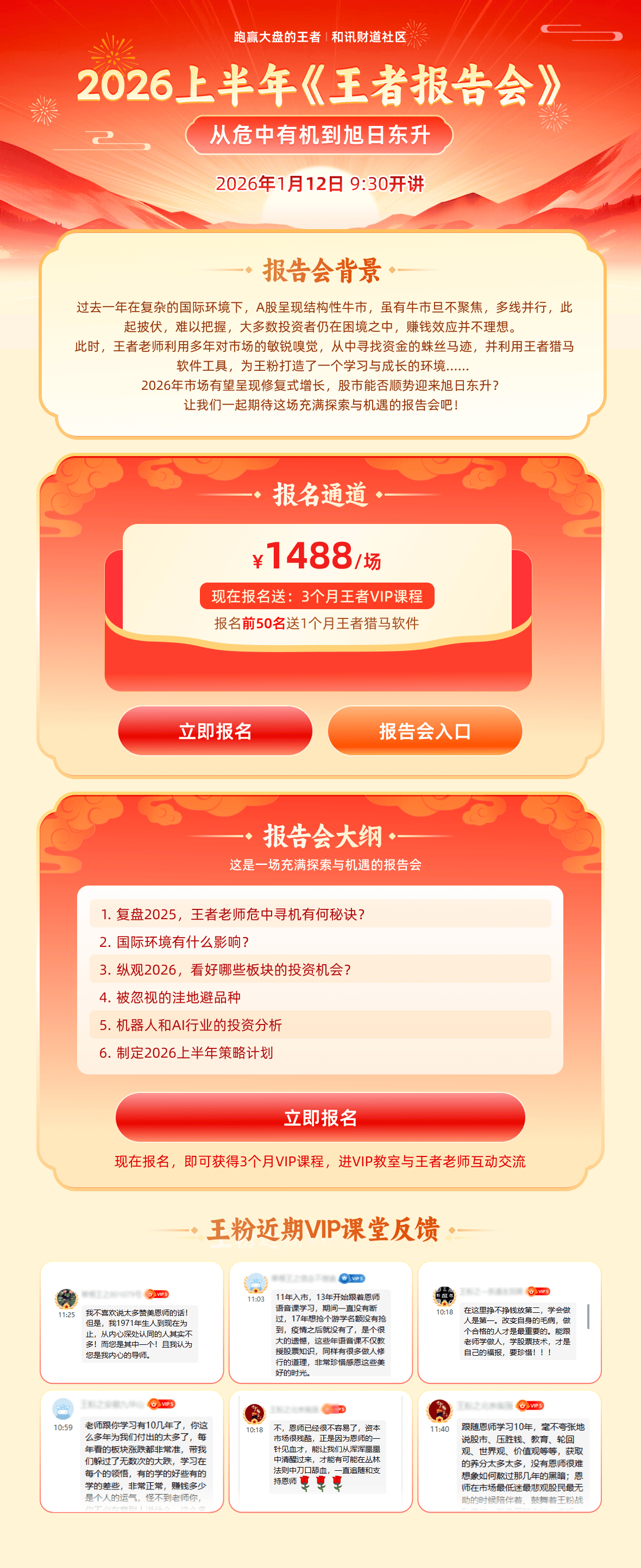641x1568 pixels.
Task: Open the 报告会入口 entrance
Action: coord(424,731)
